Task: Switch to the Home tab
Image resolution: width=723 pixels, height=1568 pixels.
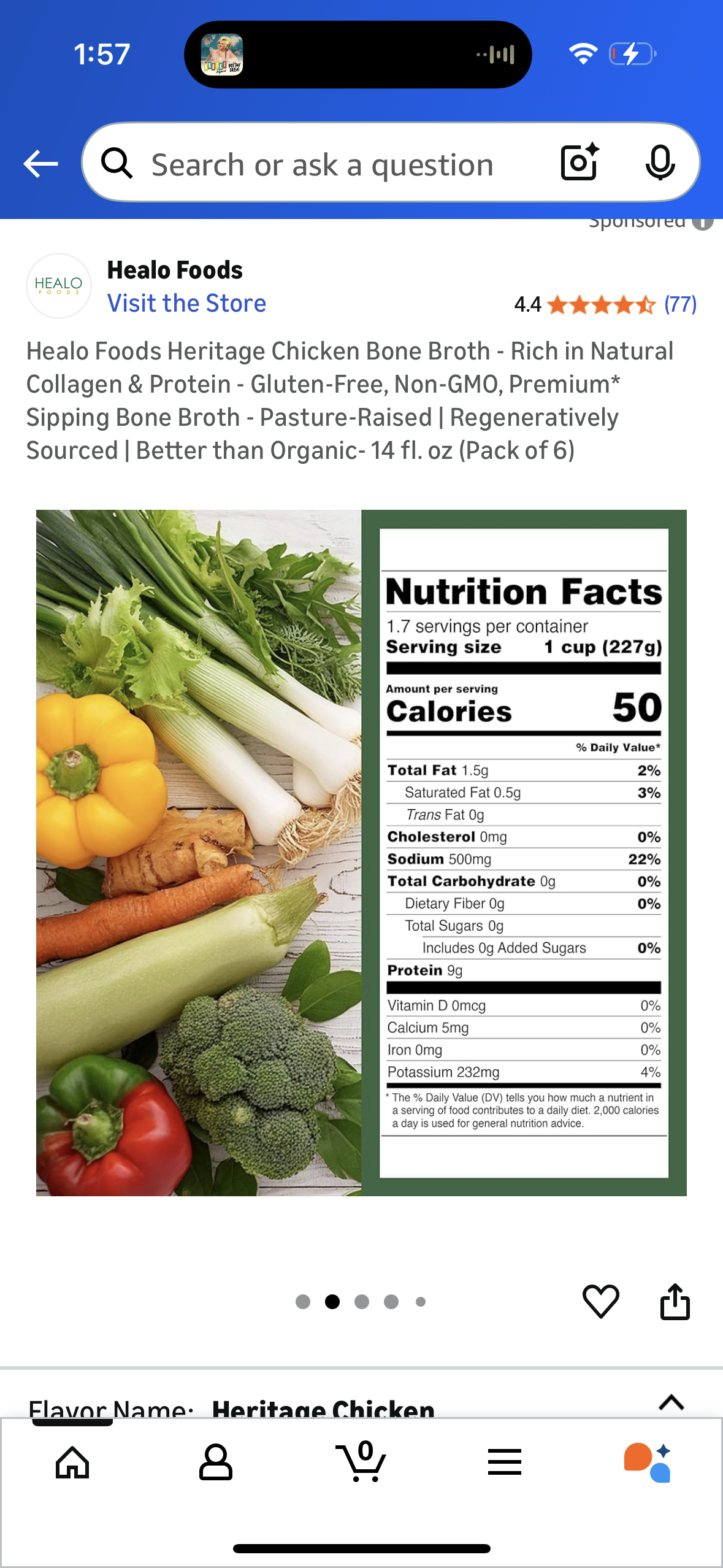Action: coord(72,1462)
